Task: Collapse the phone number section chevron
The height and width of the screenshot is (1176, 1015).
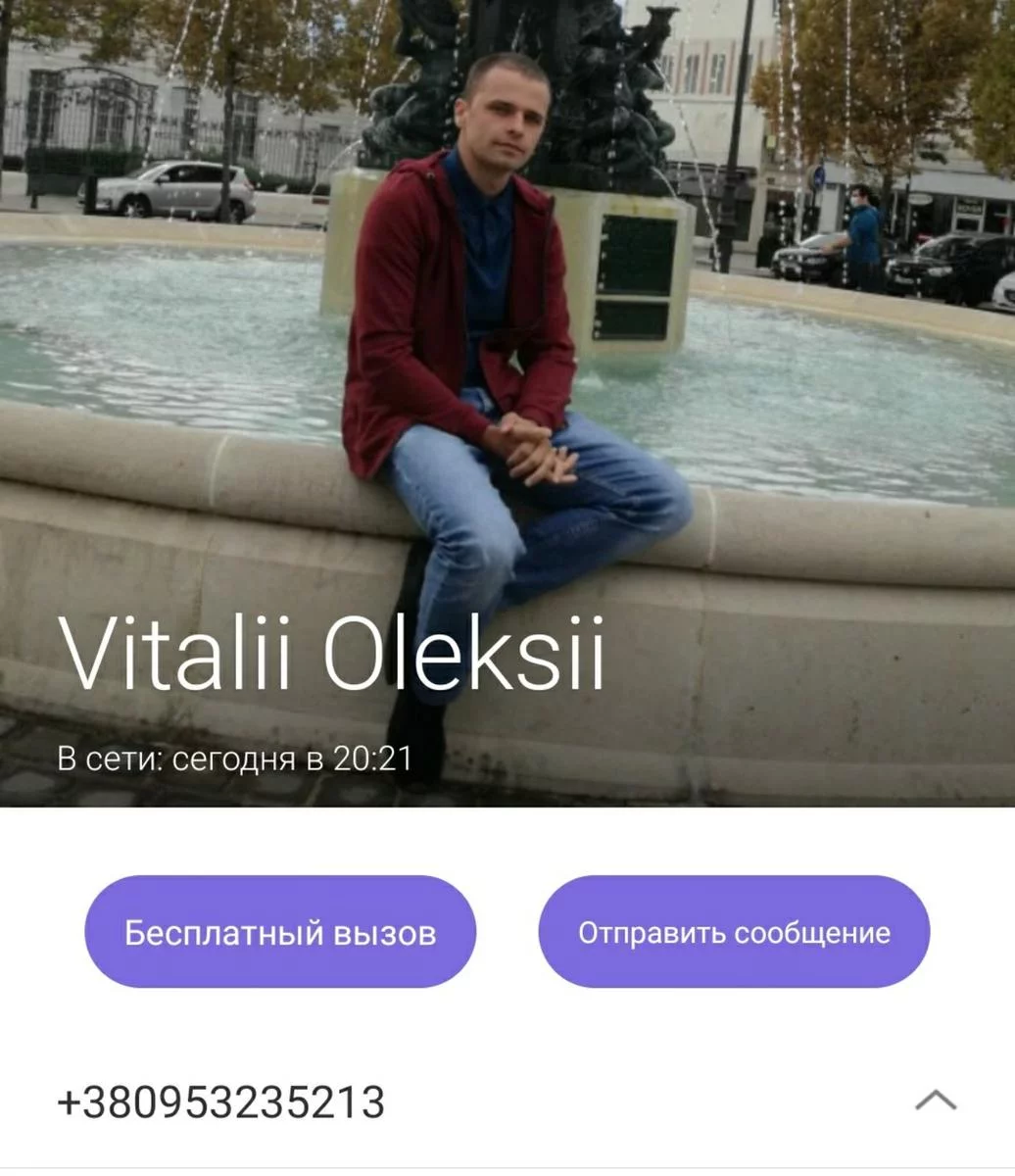Action: pos(936,1101)
